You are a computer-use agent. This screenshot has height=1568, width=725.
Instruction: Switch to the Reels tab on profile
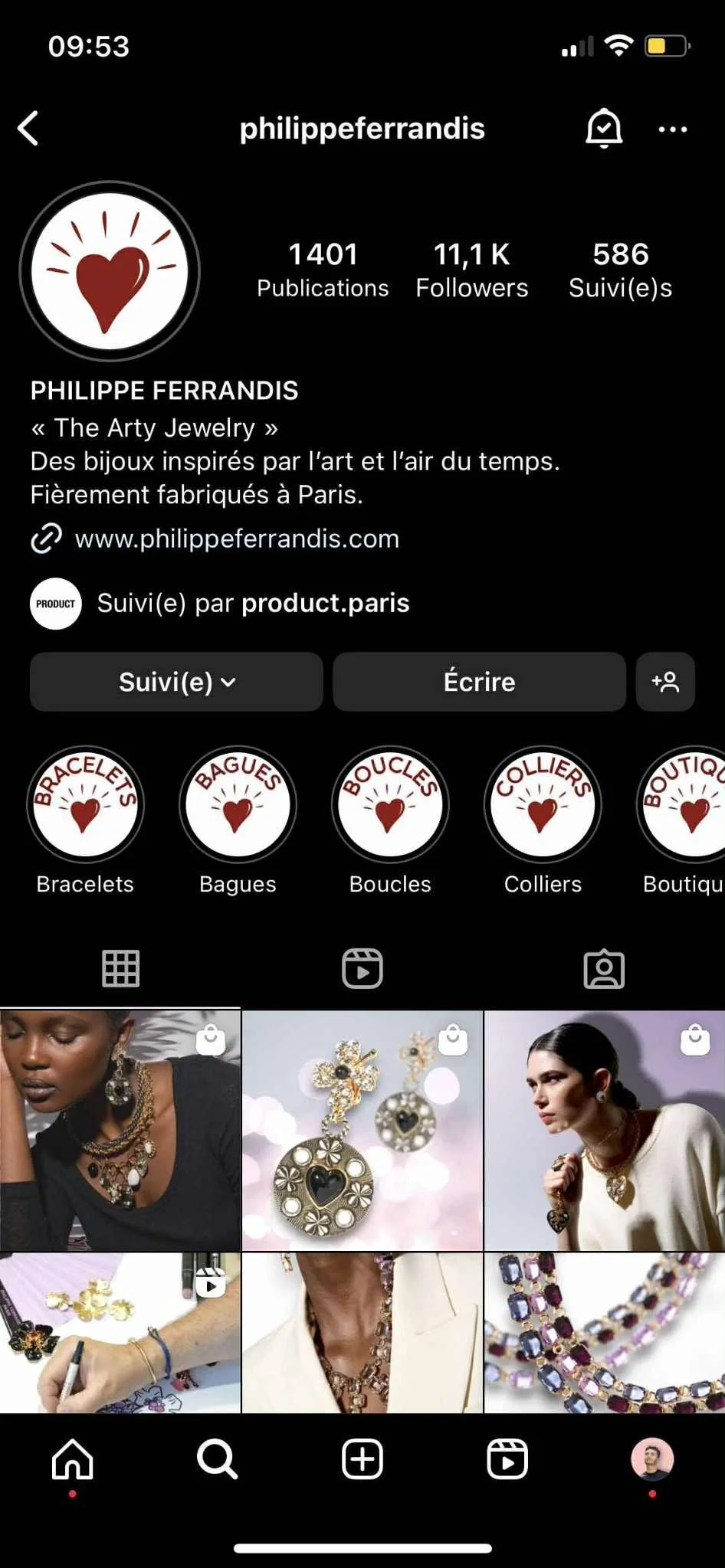pos(362,968)
